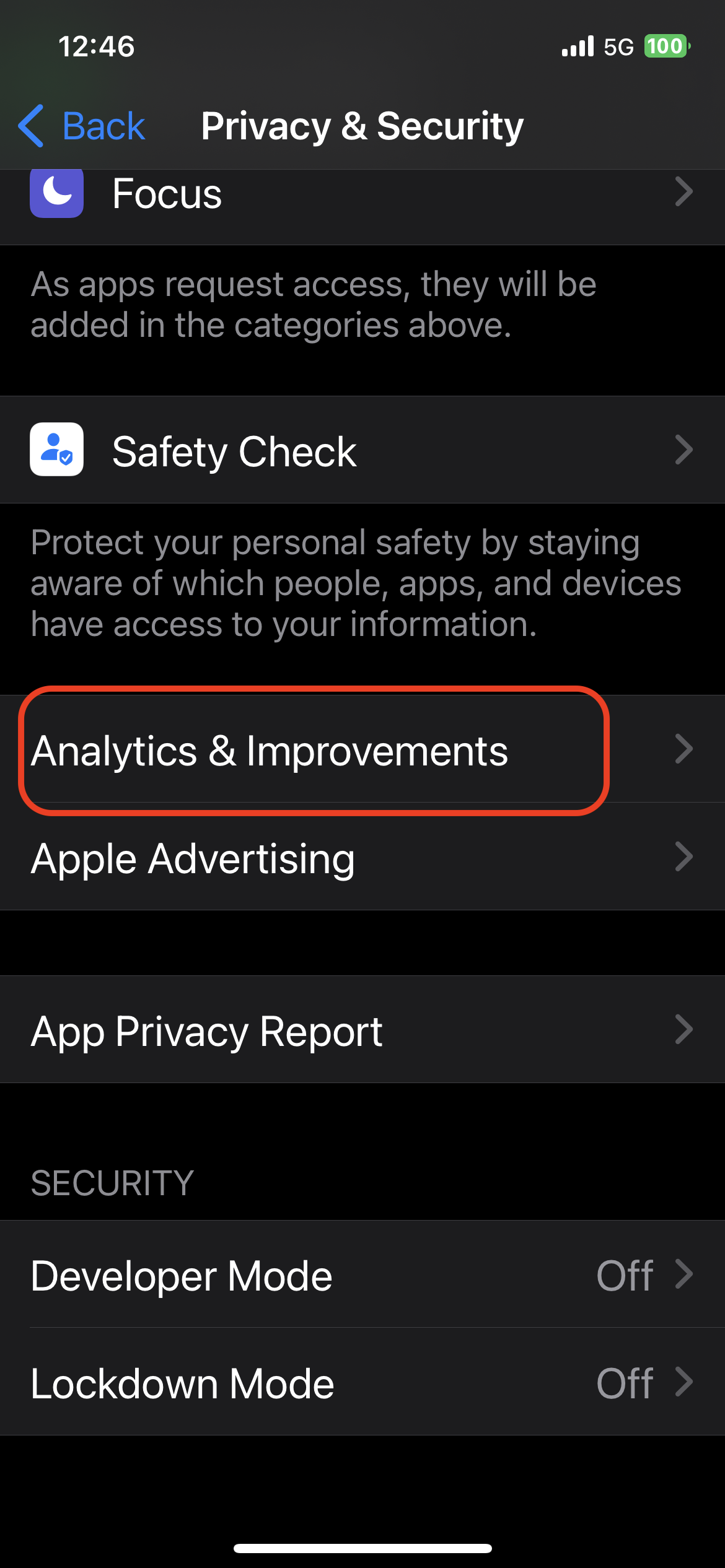This screenshot has height=1568, width=725.
Task: Tap the Safety Check profile icon
Action: [x=56, y=450]
